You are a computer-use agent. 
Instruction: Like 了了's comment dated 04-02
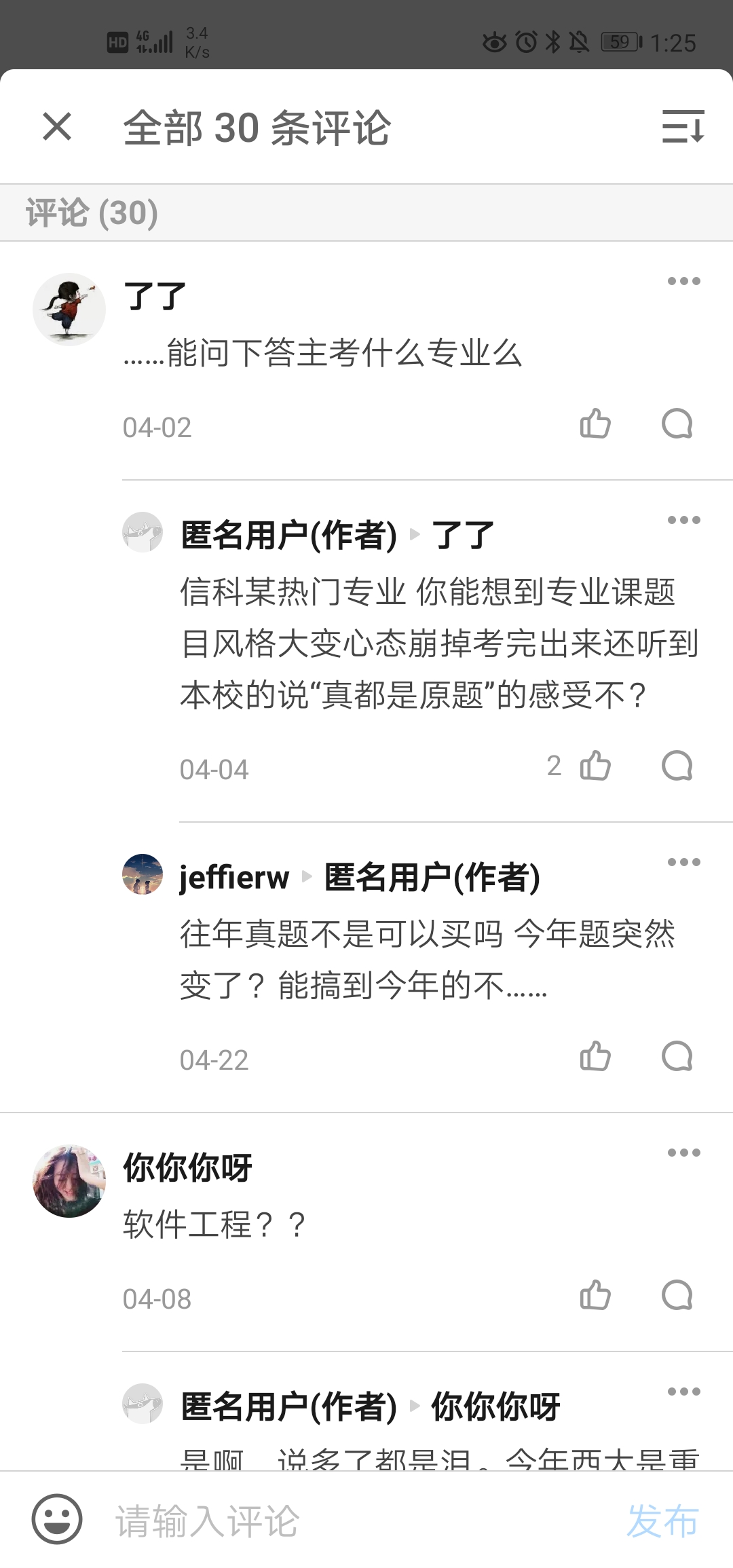[595, 424]
